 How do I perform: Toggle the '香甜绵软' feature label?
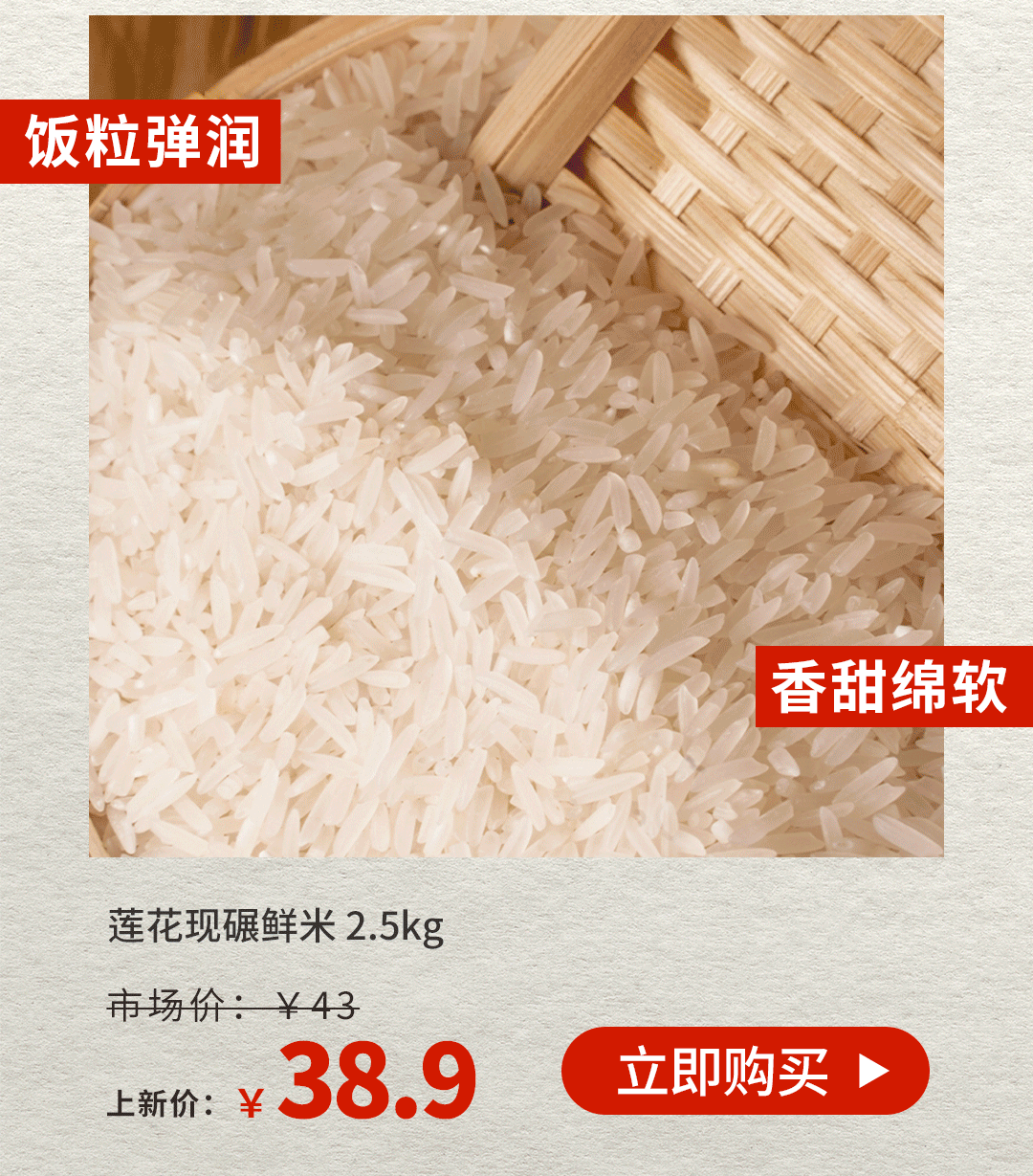(x=895, y=689)
